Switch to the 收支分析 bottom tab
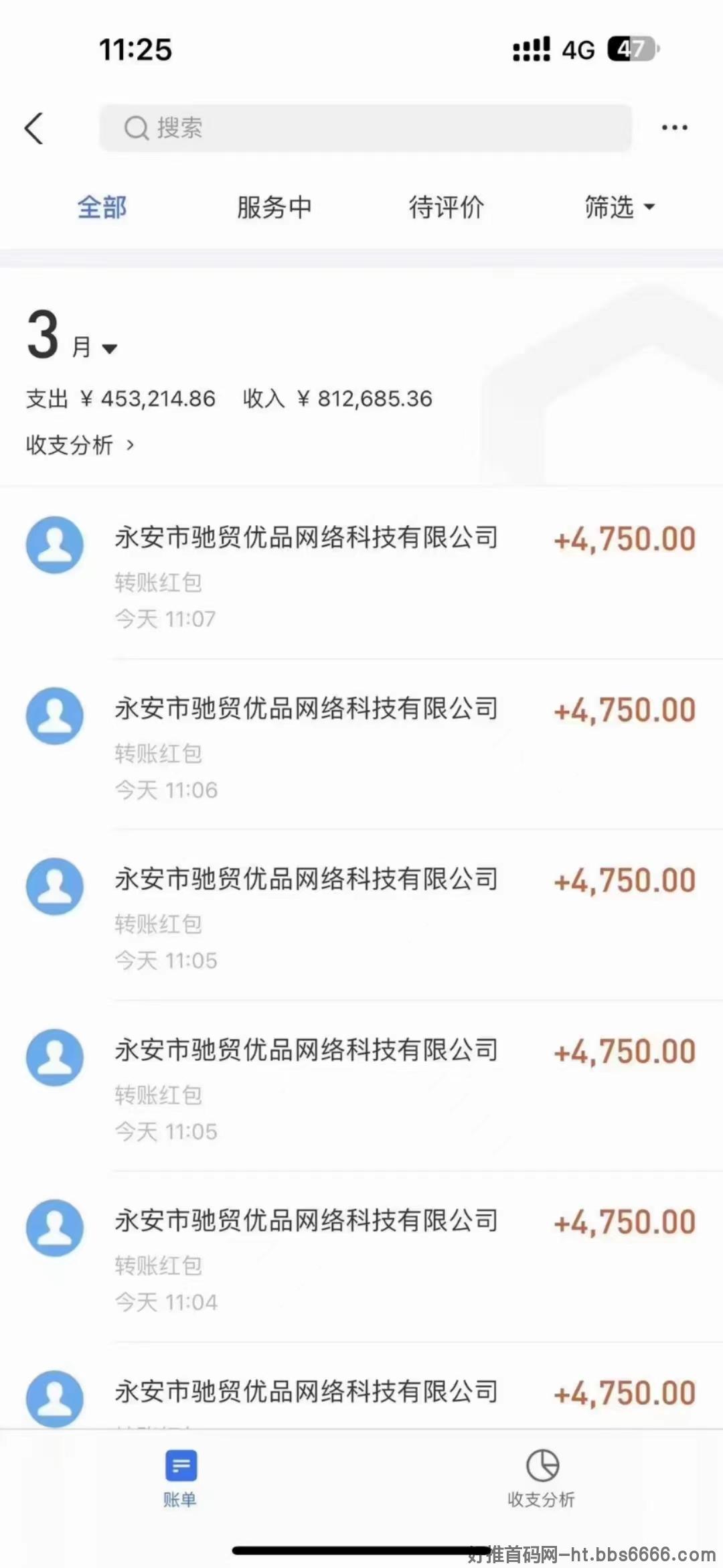Viewport: 723px width, 1568px height. (x=542, y=1478)
